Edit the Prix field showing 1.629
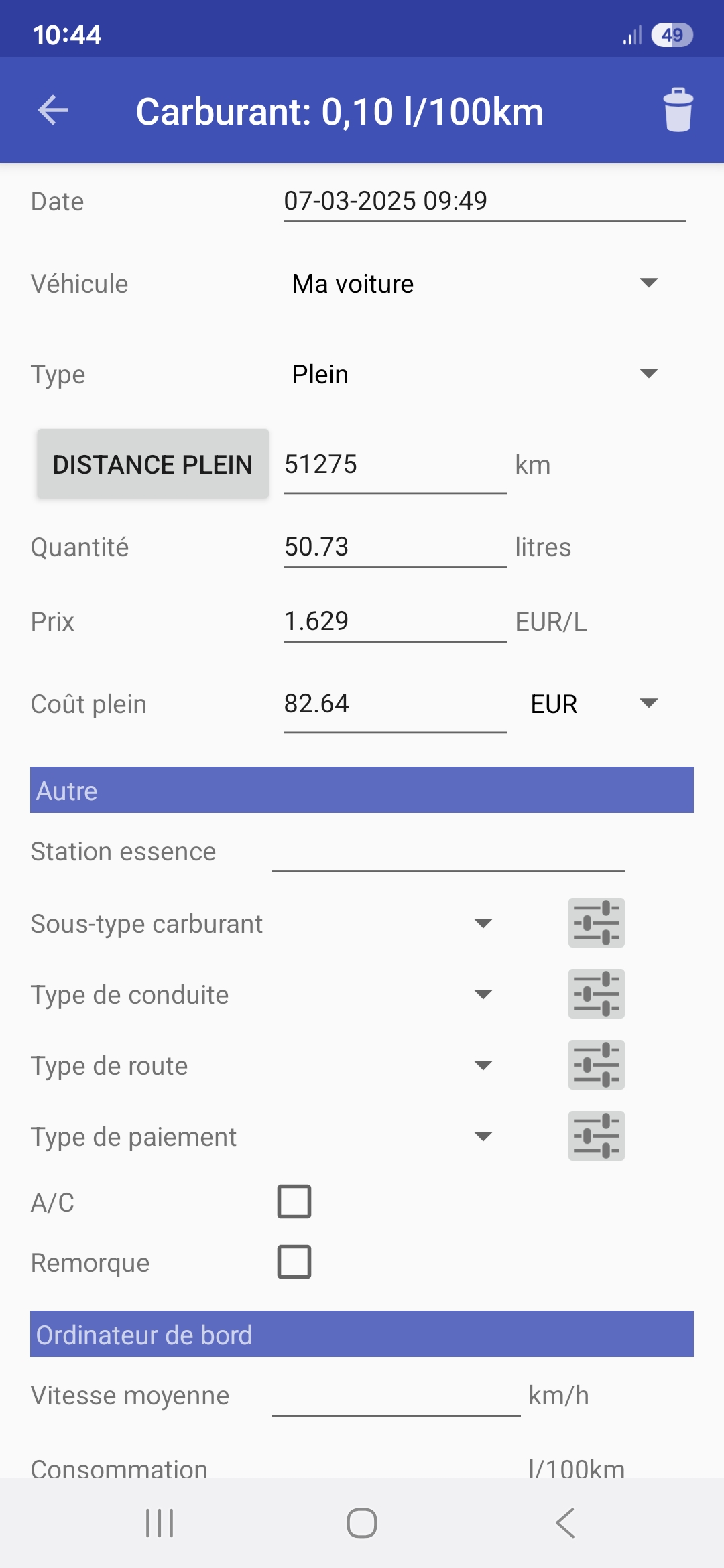724x1568 pixels. pos(394,622)
